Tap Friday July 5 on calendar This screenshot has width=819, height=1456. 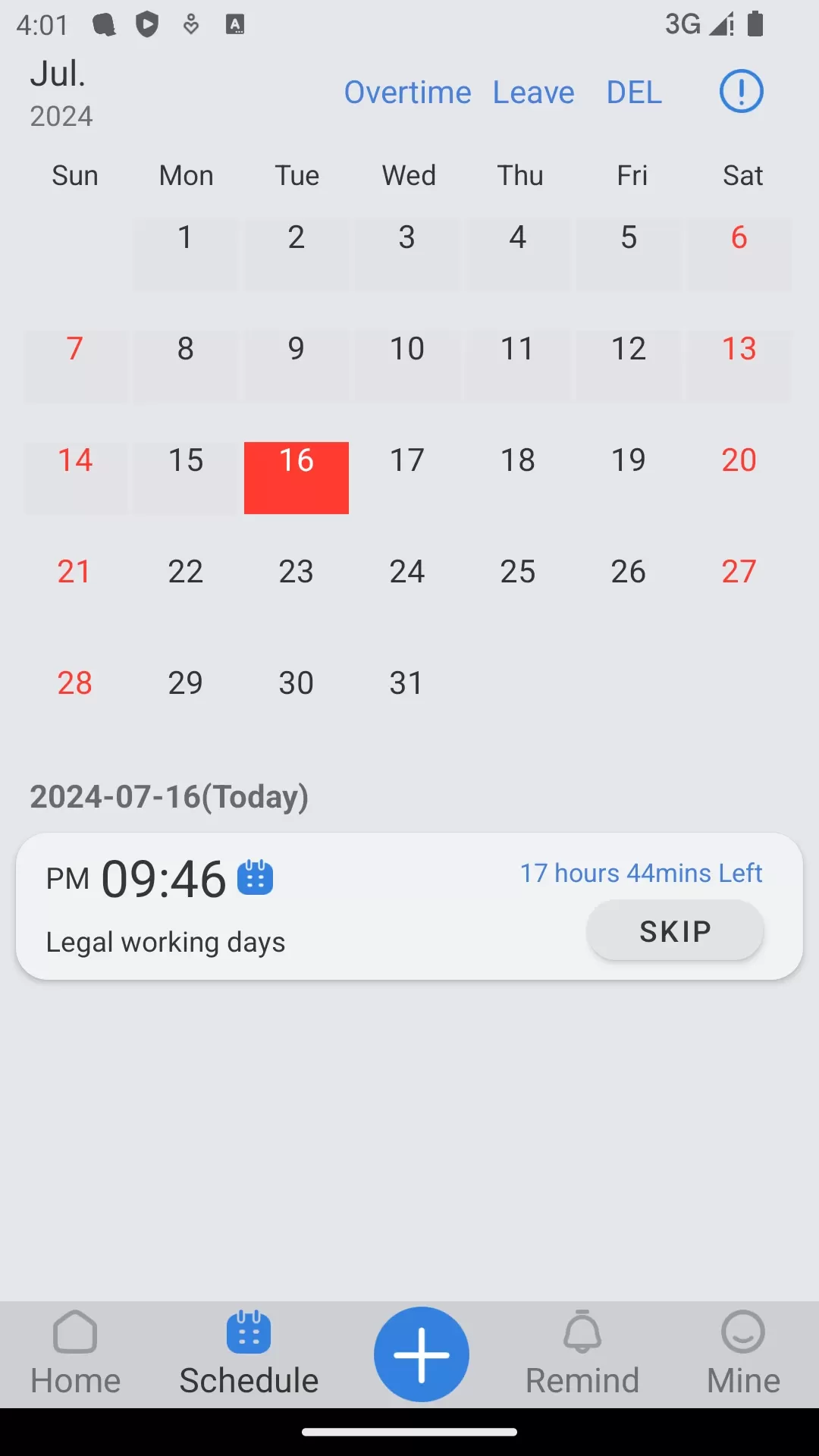[x=629, y=254]
